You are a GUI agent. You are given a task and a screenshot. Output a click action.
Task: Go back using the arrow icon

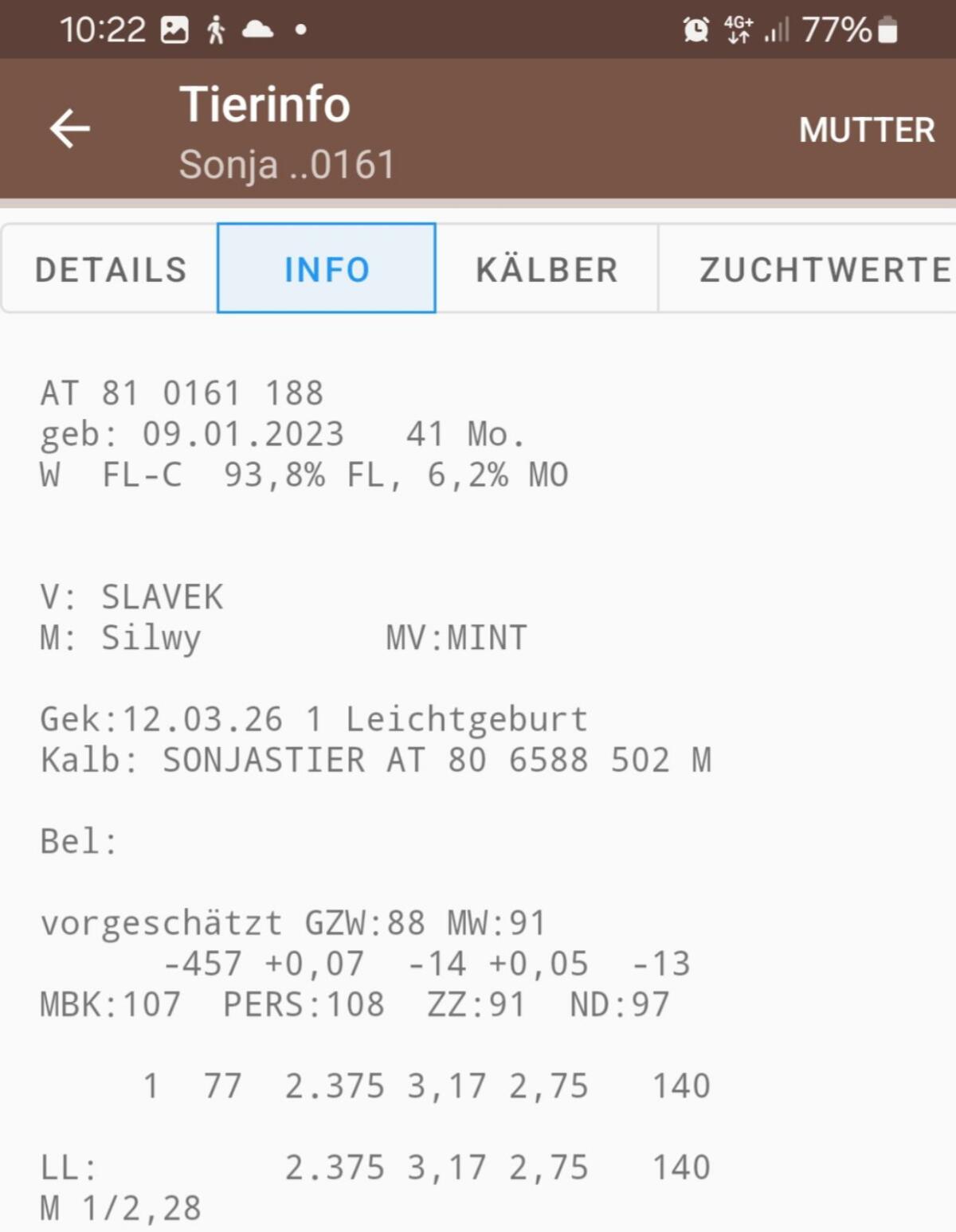[70, 129]
